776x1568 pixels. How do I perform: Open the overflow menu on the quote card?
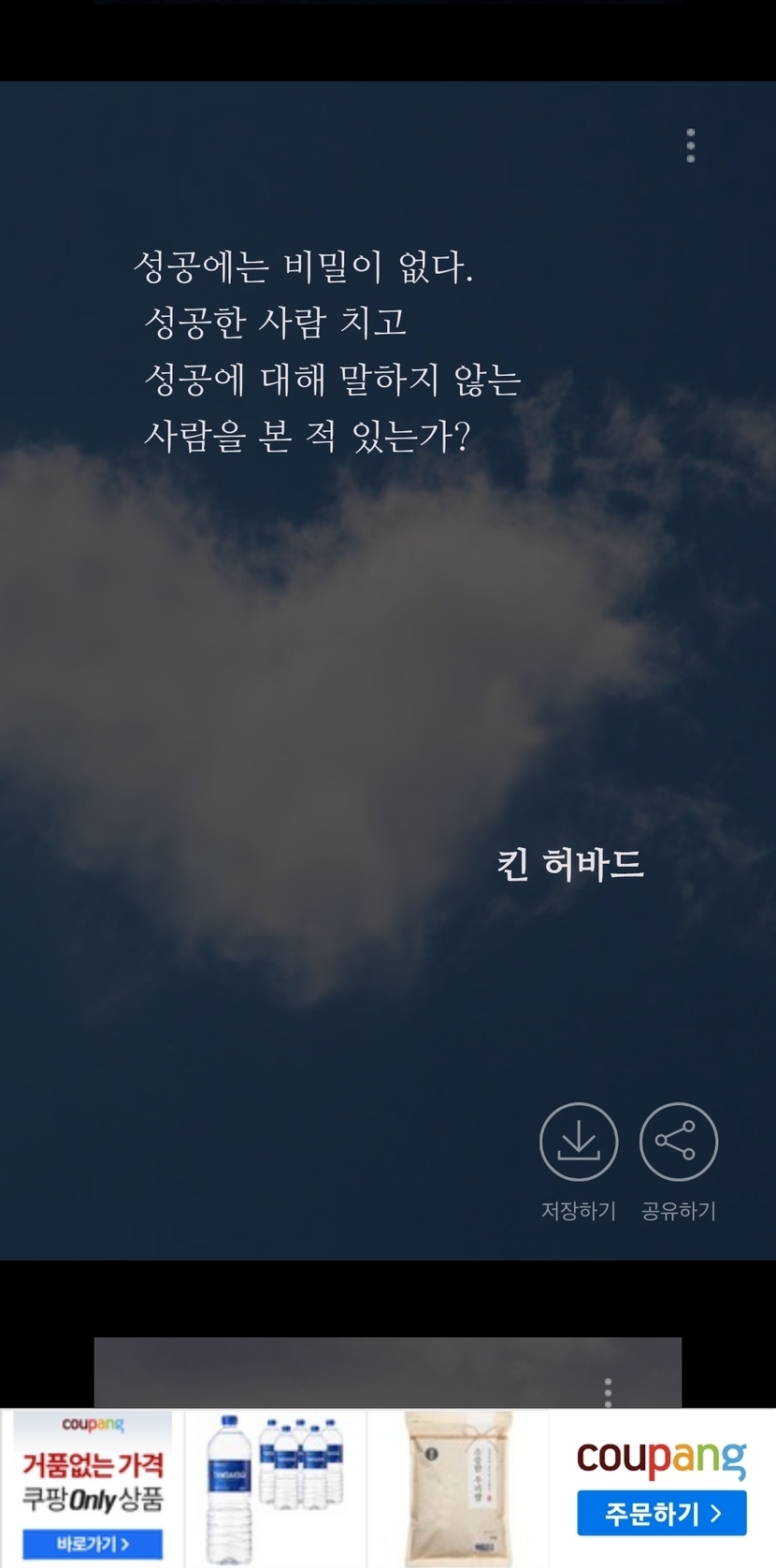coord(691,146)
